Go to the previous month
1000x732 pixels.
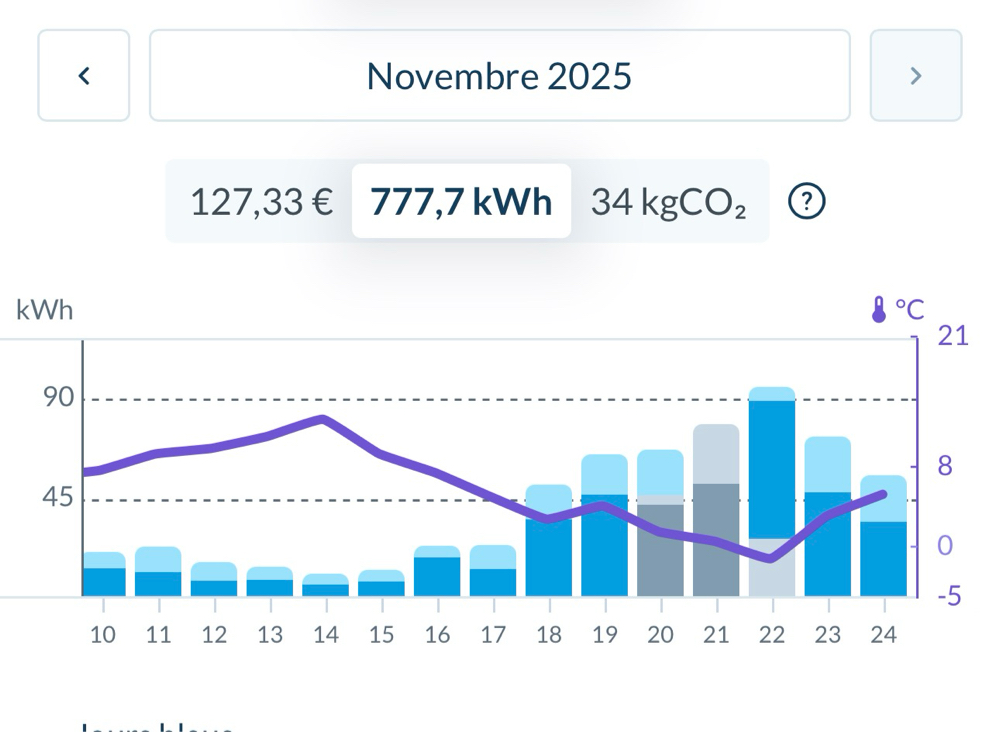(84, 76)
